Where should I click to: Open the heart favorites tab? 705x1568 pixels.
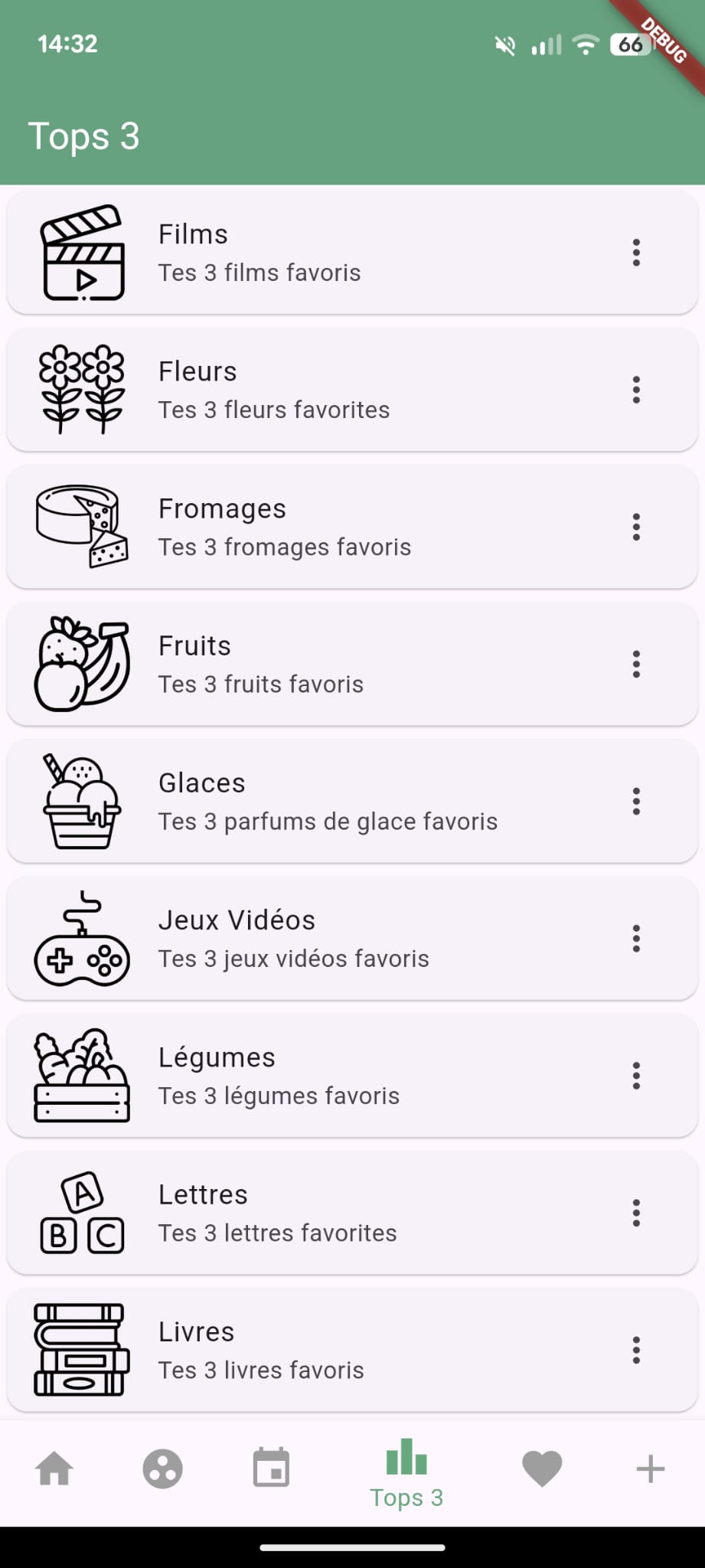542,1470
